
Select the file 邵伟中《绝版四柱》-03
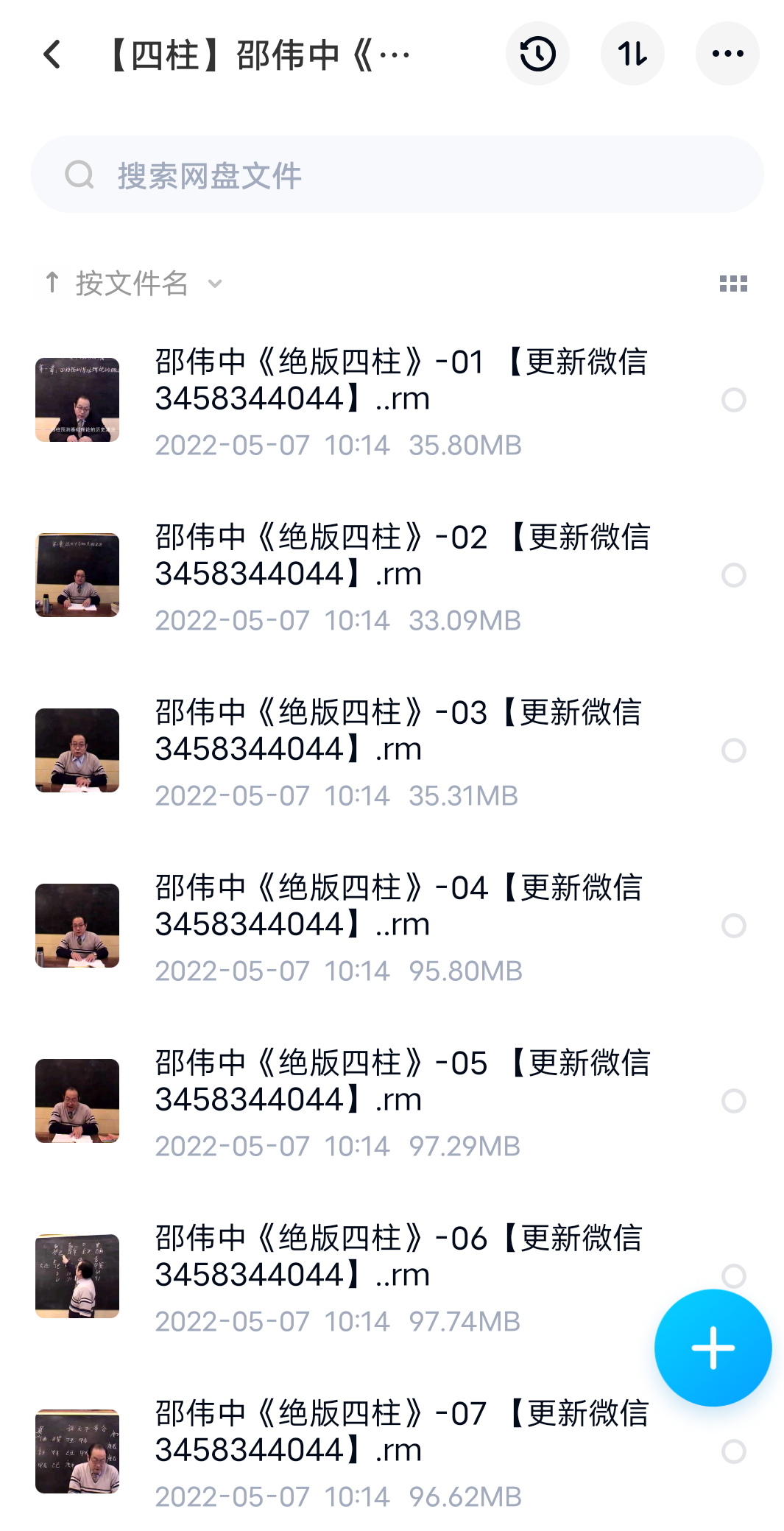coord(734,750)
